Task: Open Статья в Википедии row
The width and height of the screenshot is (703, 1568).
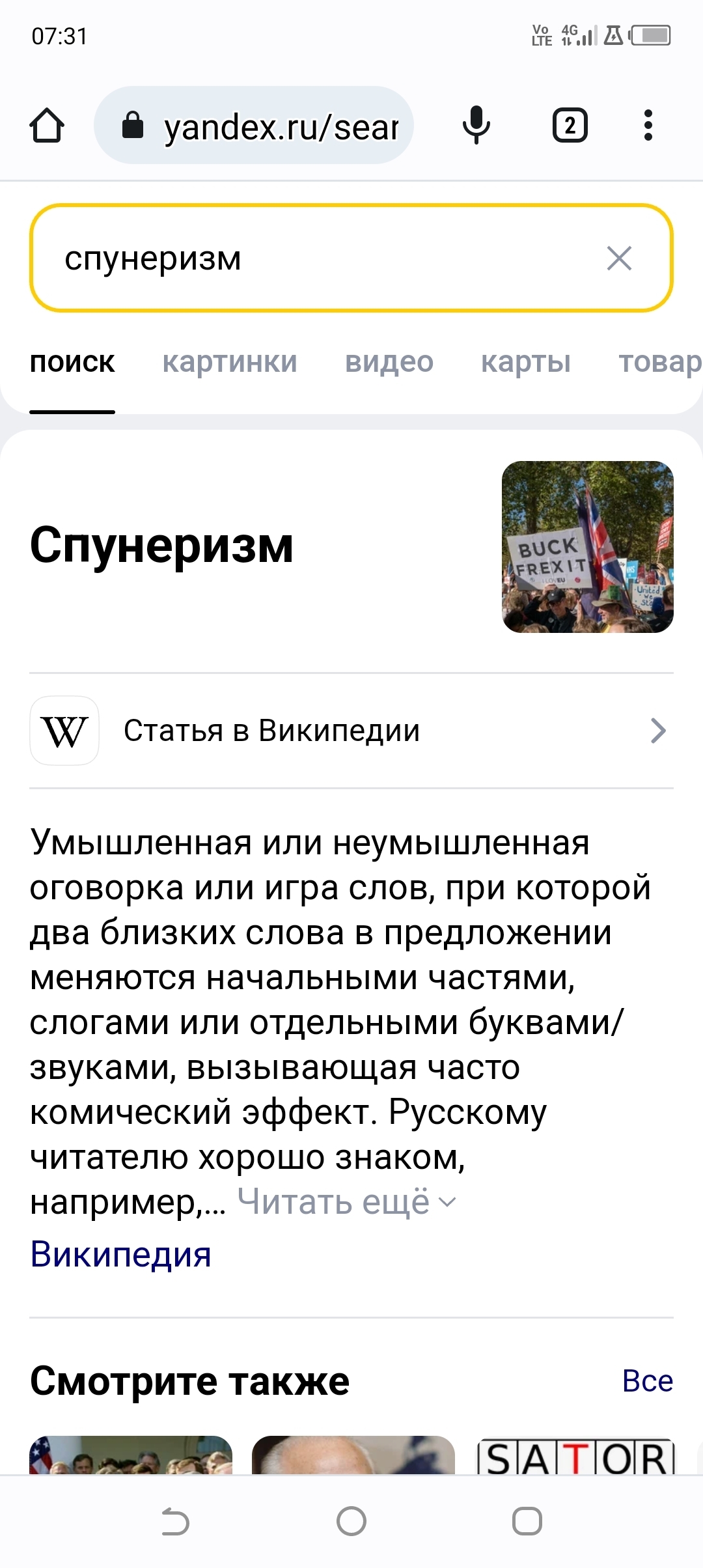Action: 351,731
